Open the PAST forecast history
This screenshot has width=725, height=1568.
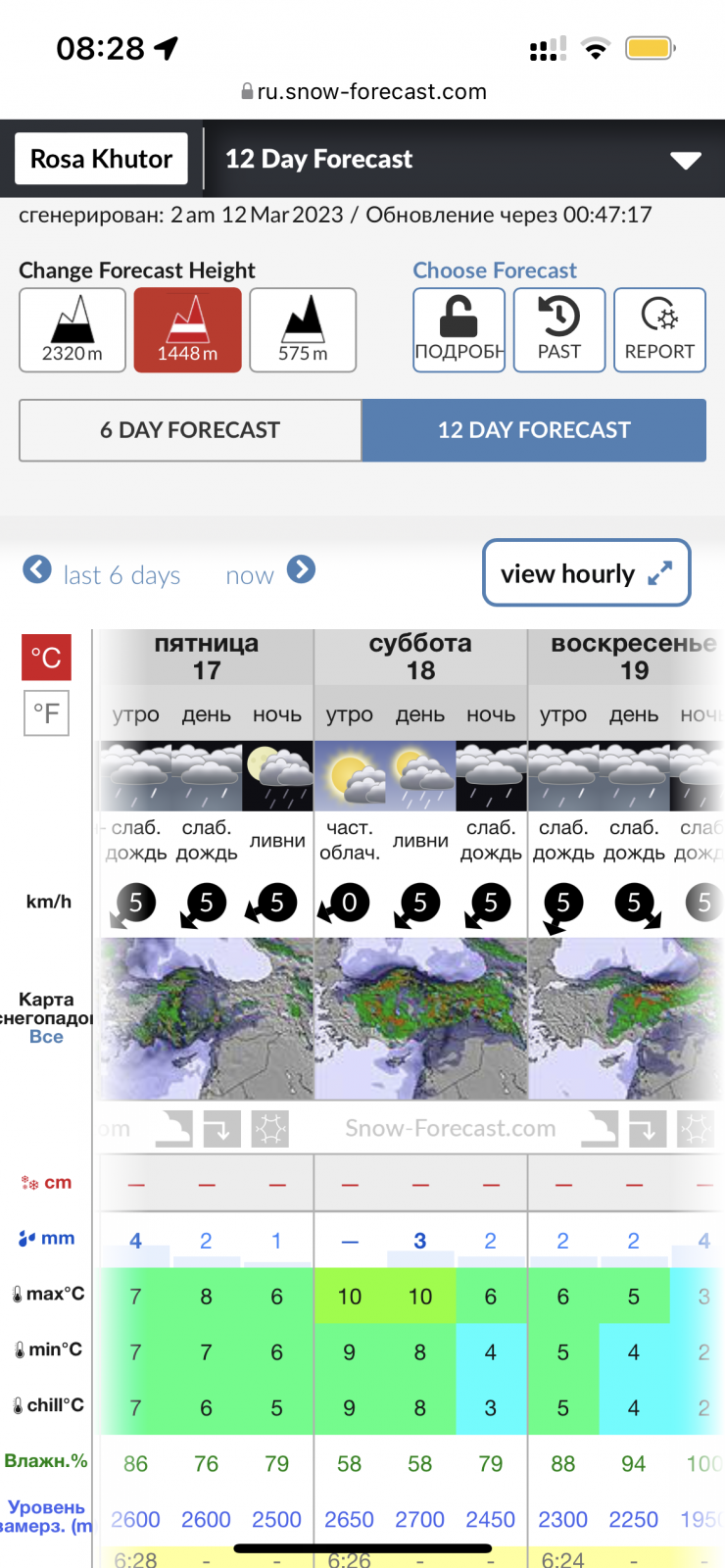point(559,330)
